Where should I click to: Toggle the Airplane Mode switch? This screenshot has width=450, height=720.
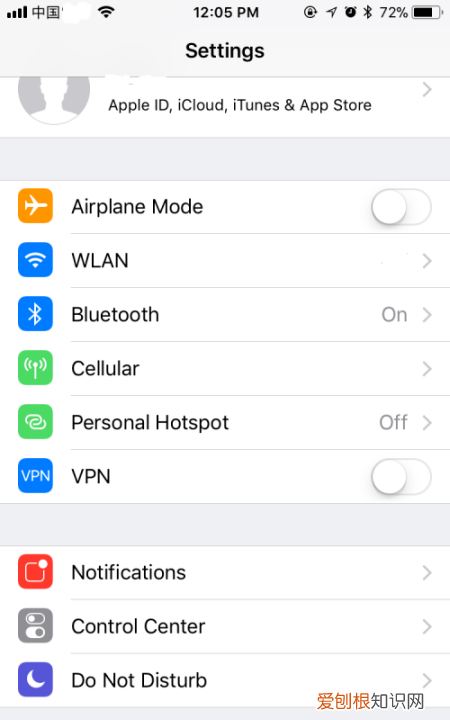(401, 207)
